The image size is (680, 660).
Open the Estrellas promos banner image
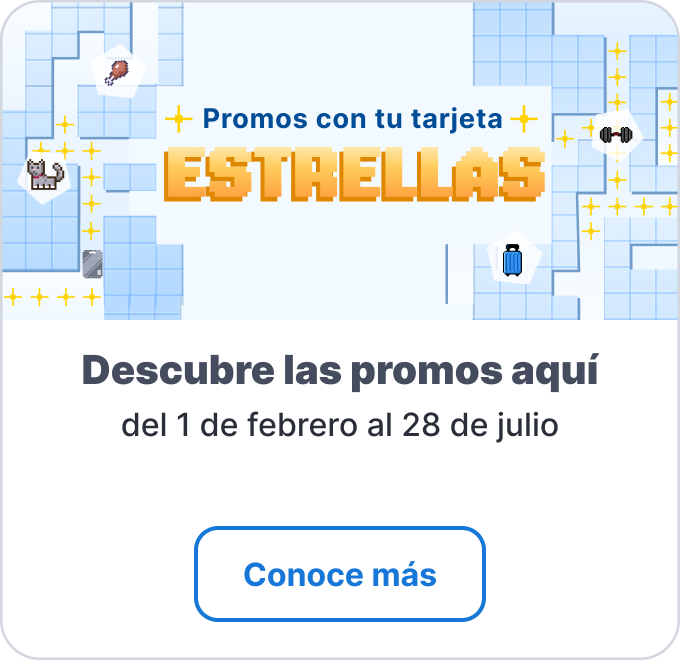pyautogui.click(x=340, y=160)
